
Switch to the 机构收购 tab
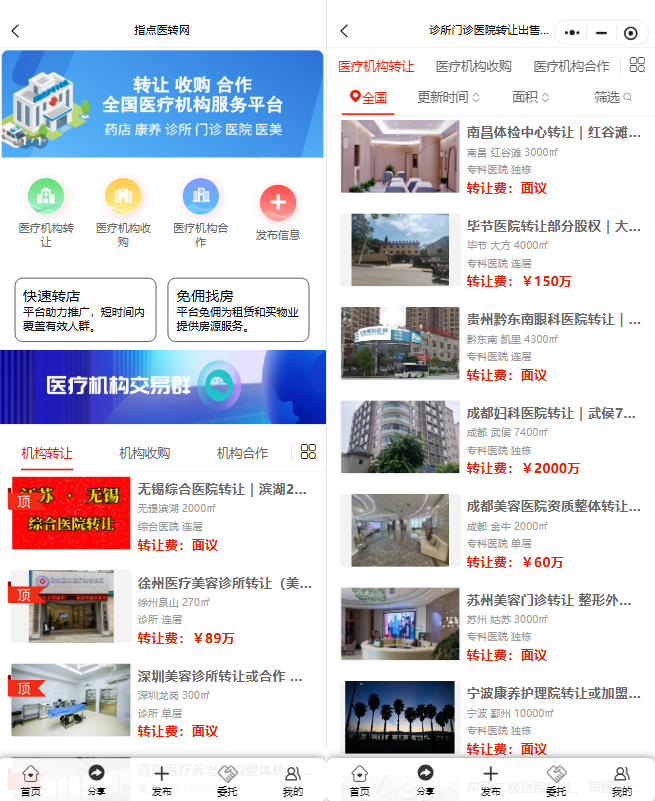(144, 453)
